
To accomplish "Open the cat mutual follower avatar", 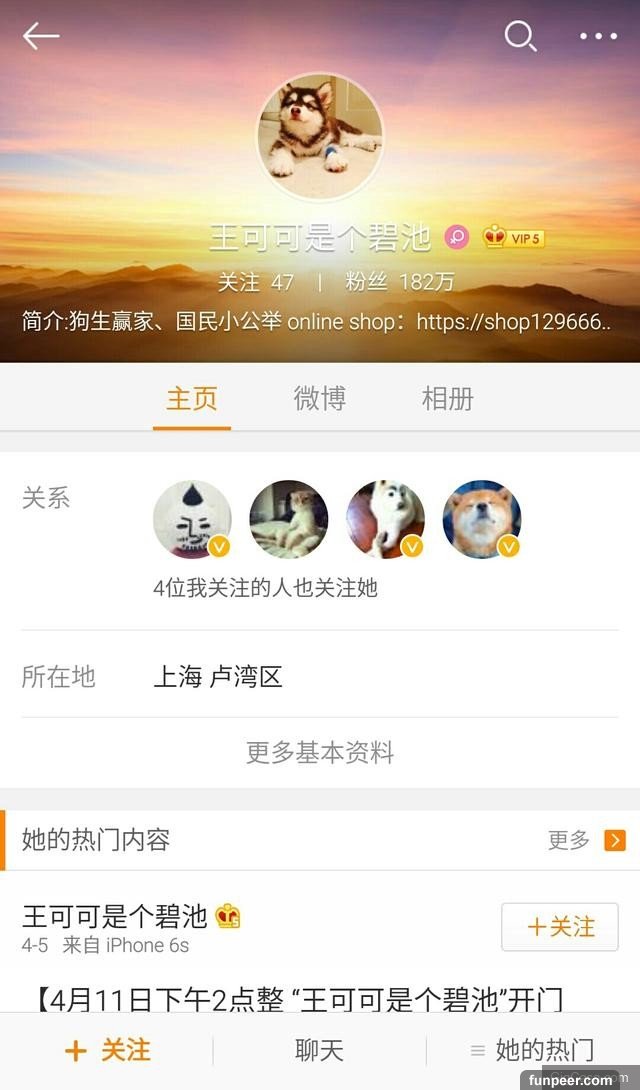I will pyautogui.click(x=288, y=519).
